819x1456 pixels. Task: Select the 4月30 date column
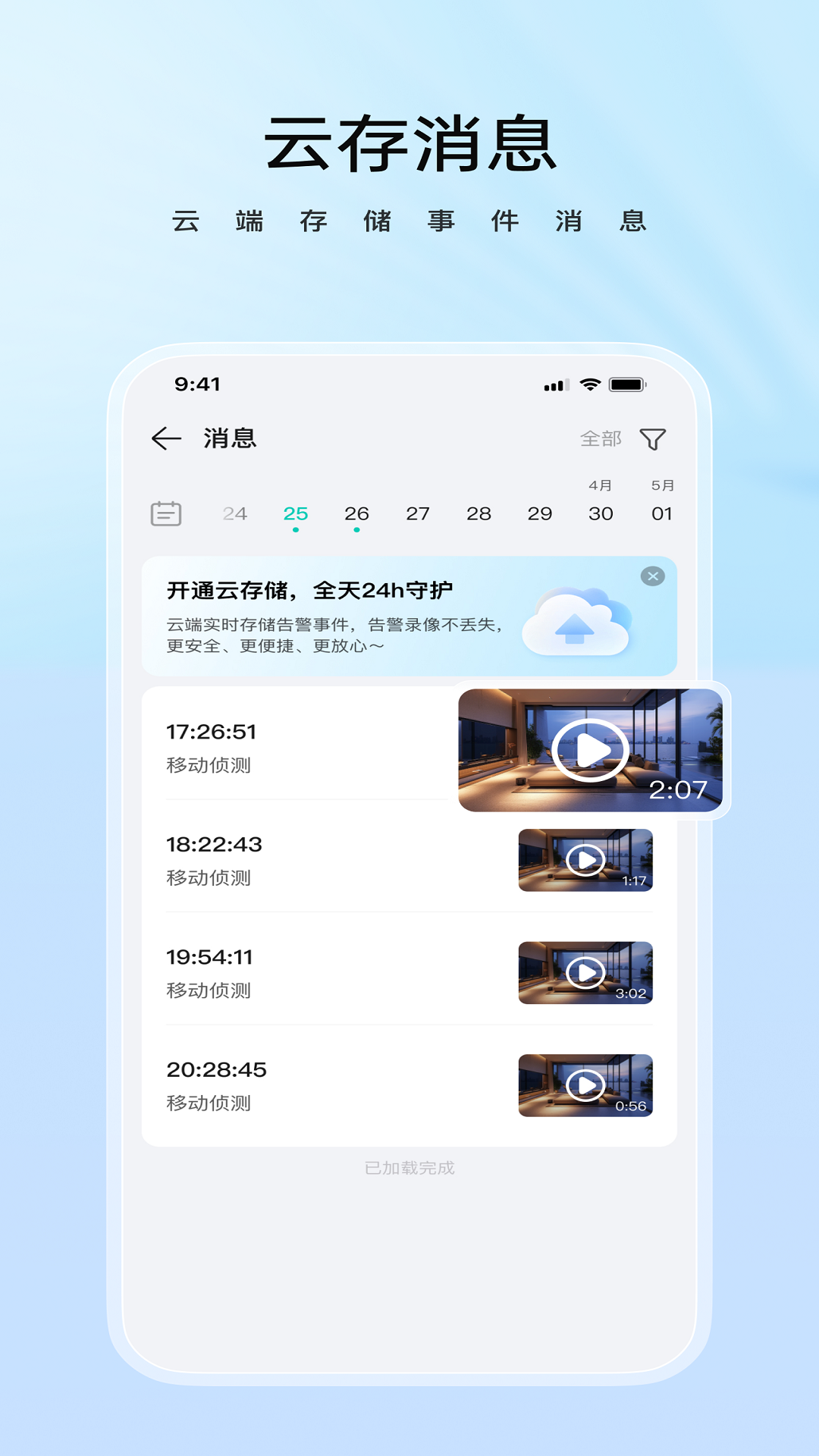[x=600, y=504]
